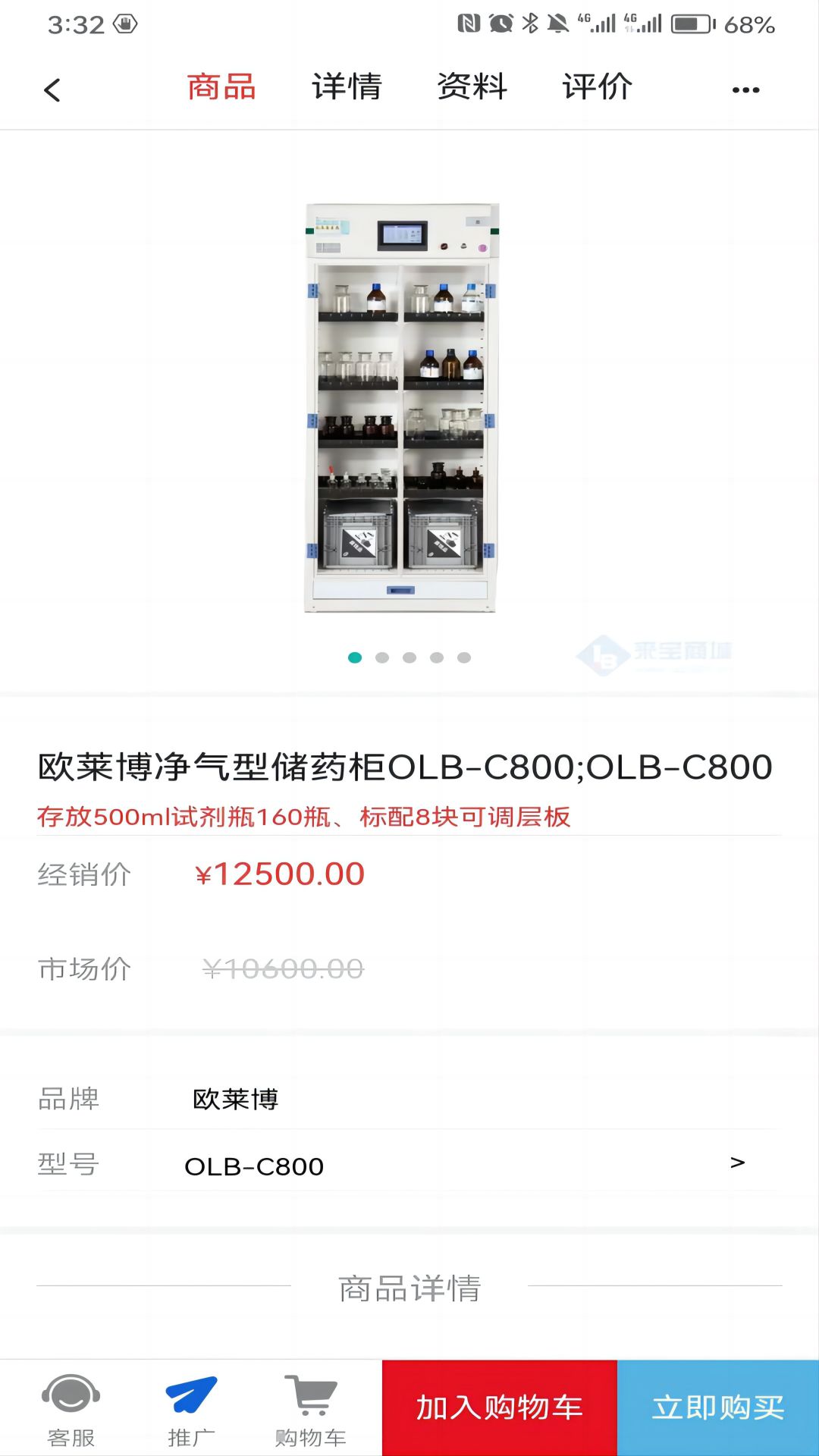The height and width of the screenshot is (1456, 819).
Task: Buy now with 立即购买
Action: 717,1407
